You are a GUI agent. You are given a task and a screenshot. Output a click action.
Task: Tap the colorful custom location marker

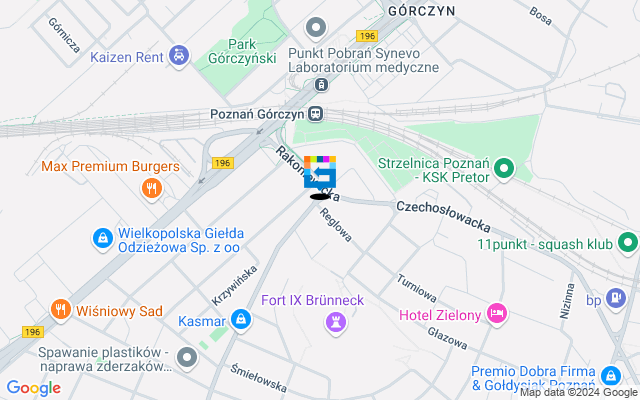coord(320,175)
